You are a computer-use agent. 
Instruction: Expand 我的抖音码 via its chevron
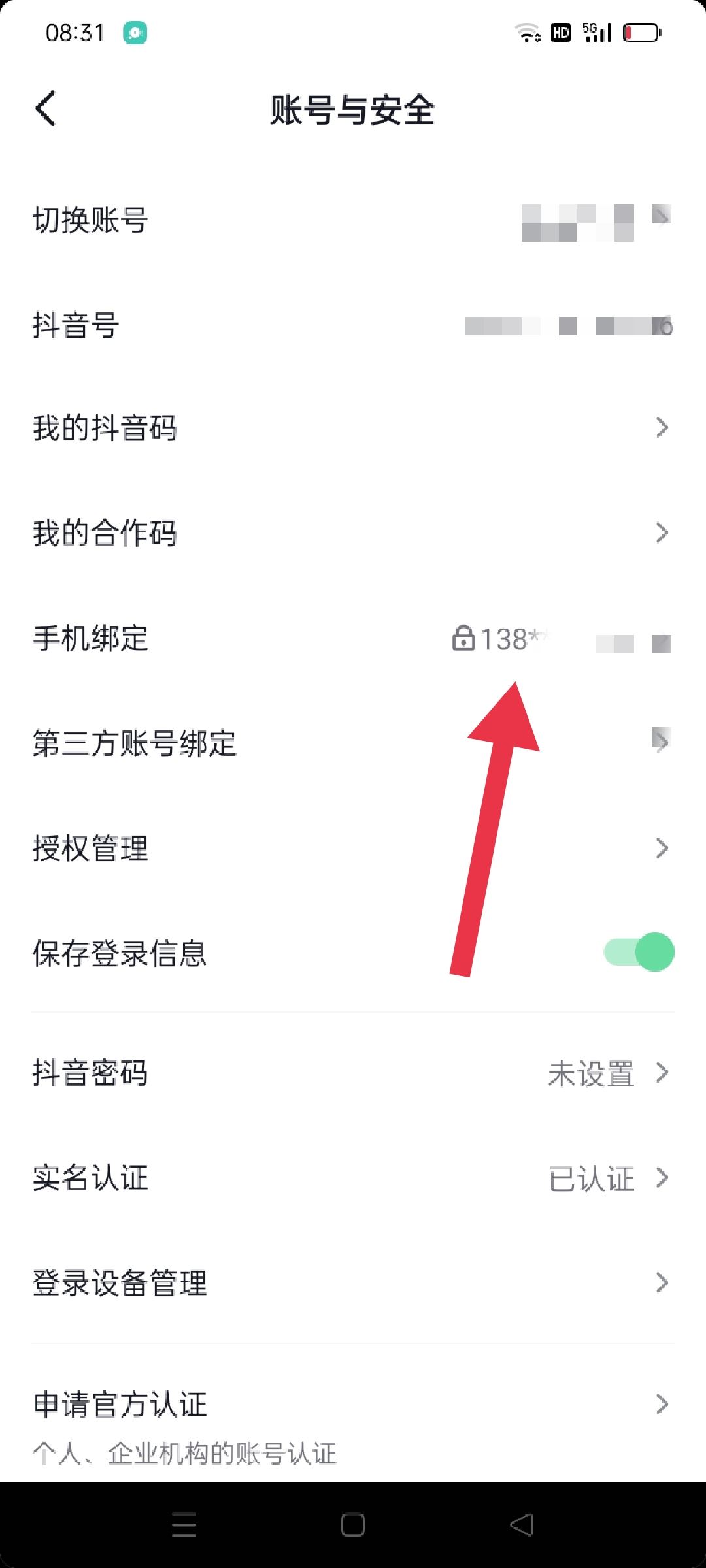click(663, 428)
